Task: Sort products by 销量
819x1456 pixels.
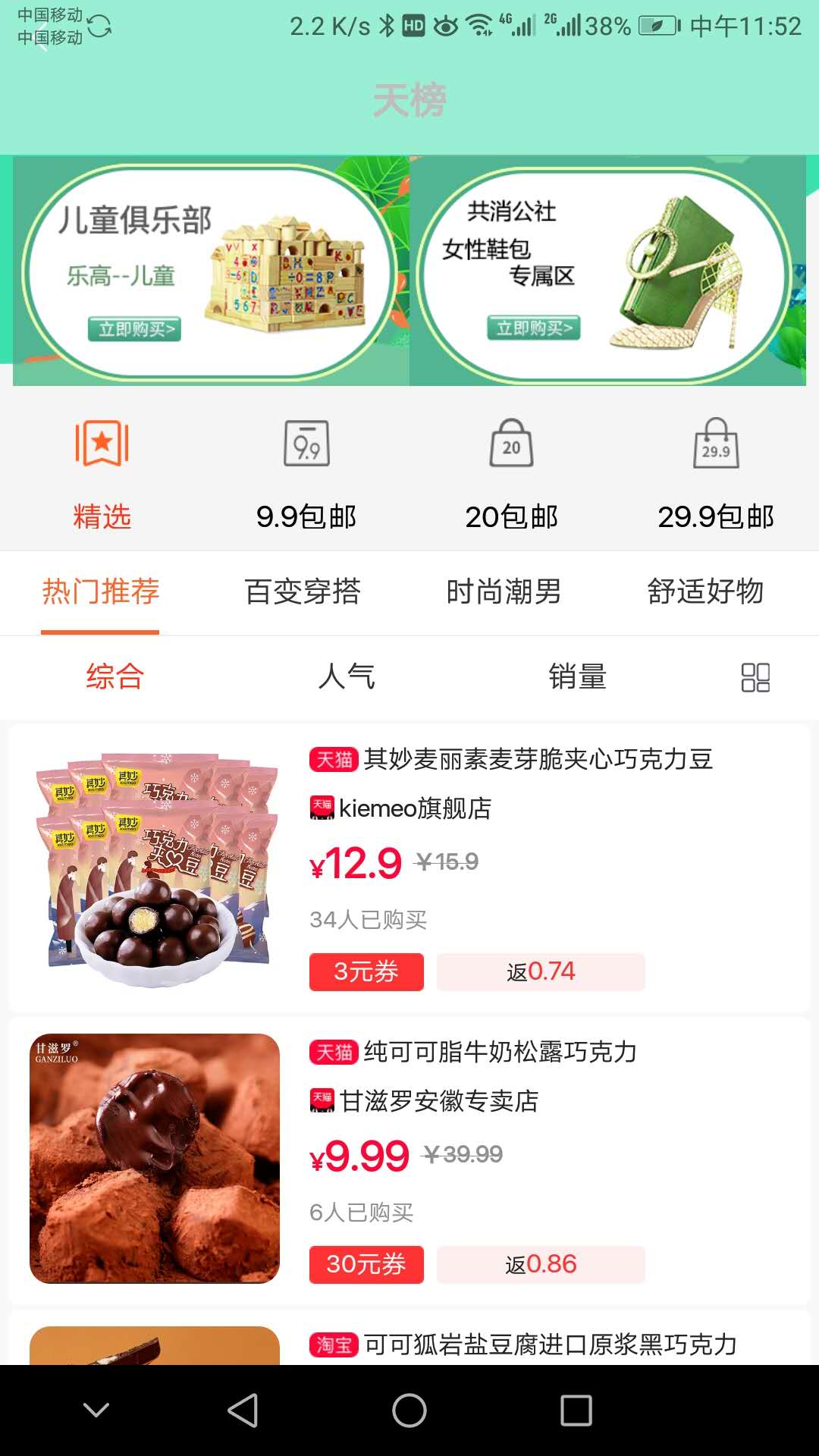Action: (x=578, y=676)
